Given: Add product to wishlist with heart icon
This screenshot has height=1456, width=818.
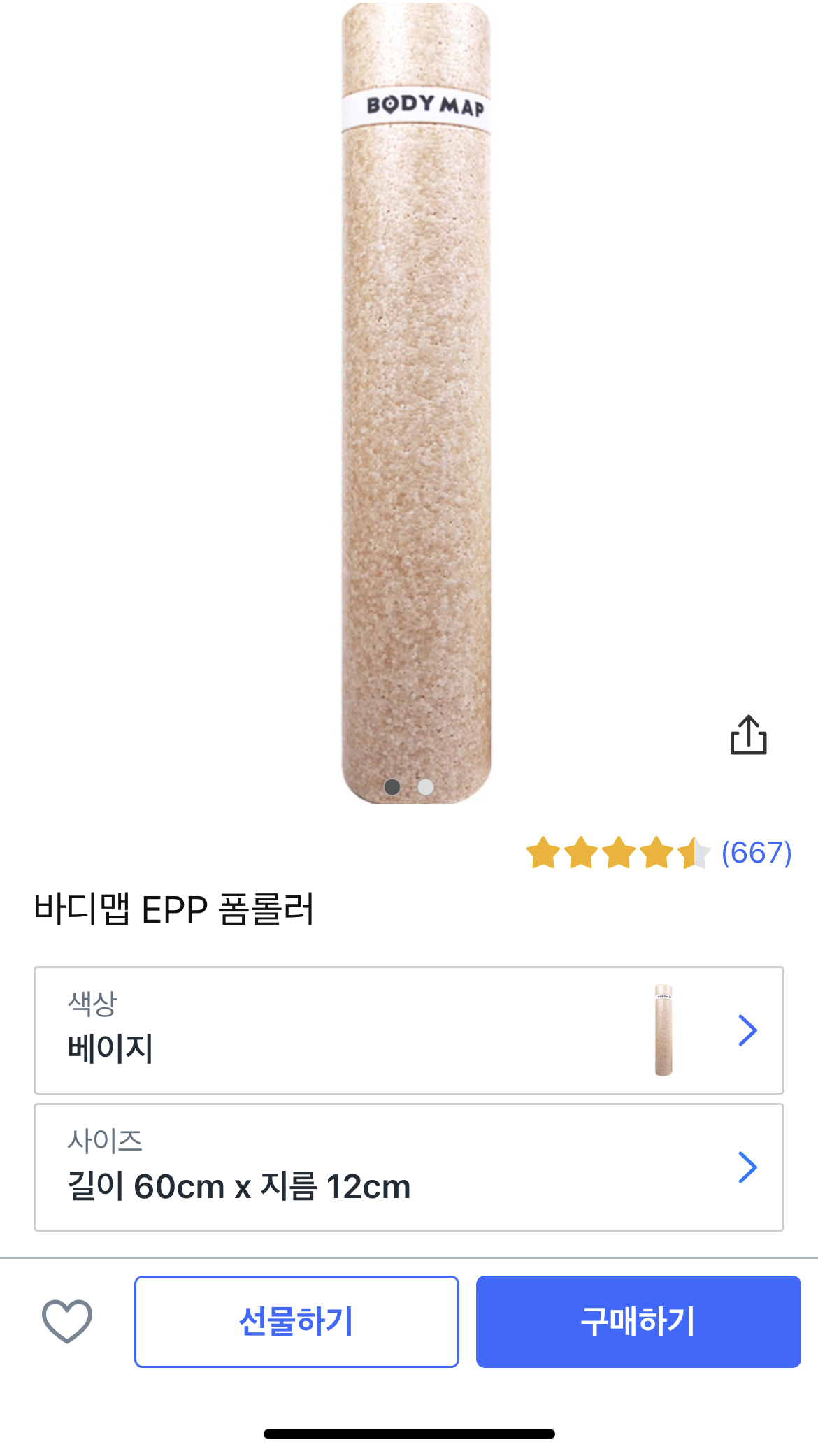Looking at the screenshot, I should 67,1320.
